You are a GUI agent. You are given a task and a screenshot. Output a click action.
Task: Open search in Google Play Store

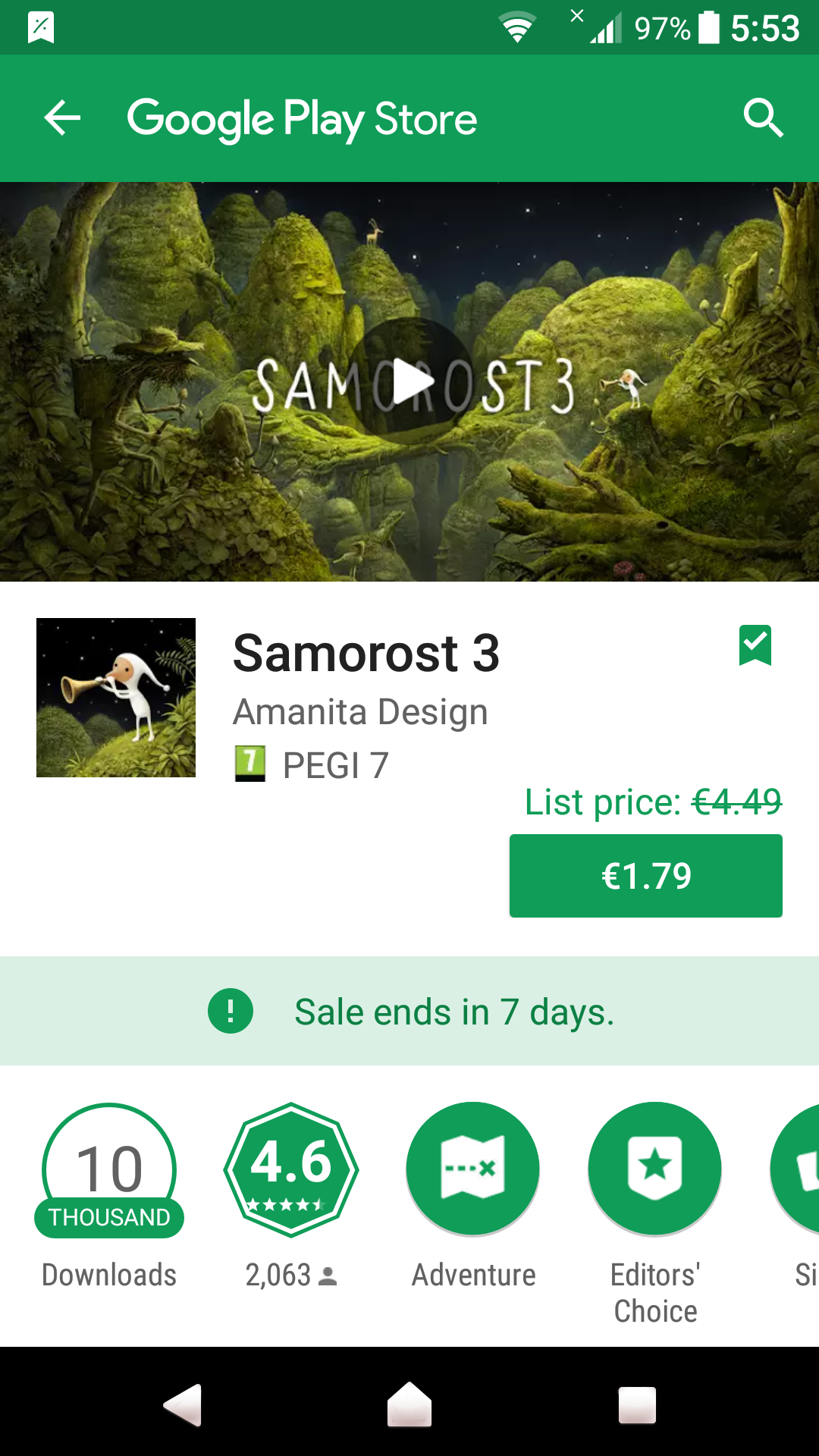coord(763,118)
